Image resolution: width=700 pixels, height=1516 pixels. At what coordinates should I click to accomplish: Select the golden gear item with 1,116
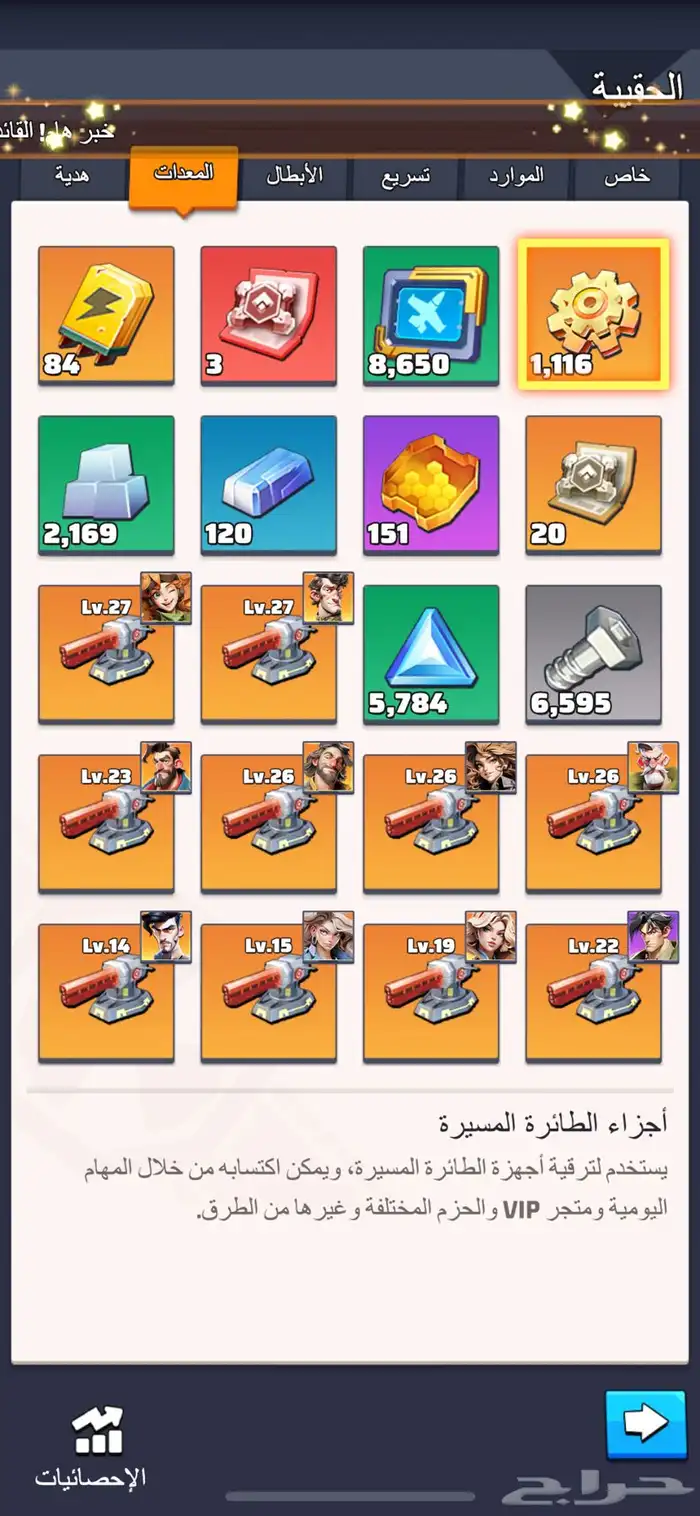[x=593, y=315]
